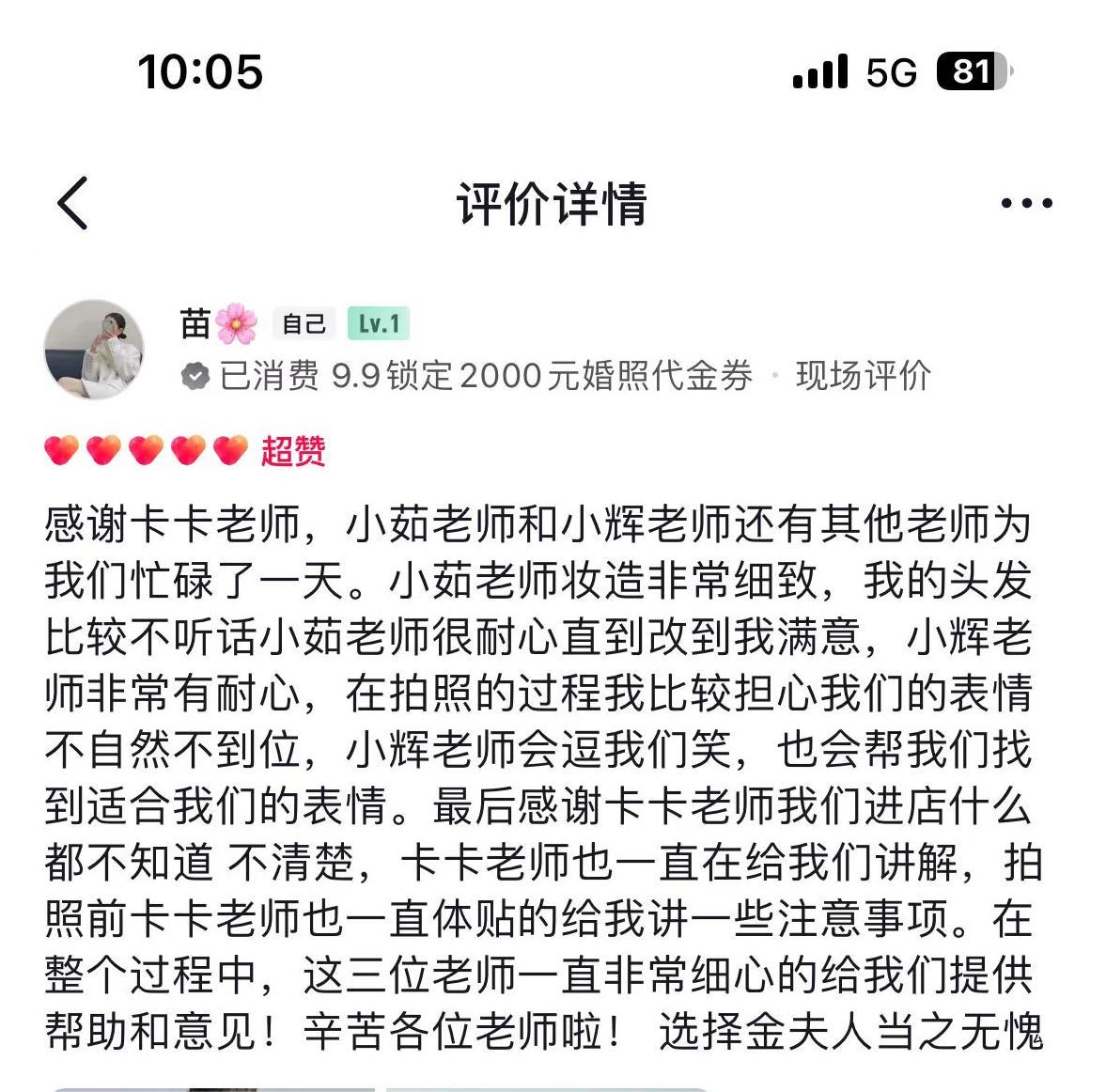Open reviewer 苗's profile picture
This screenshot has height=1092, width=1106.
(x=94, y=350)
